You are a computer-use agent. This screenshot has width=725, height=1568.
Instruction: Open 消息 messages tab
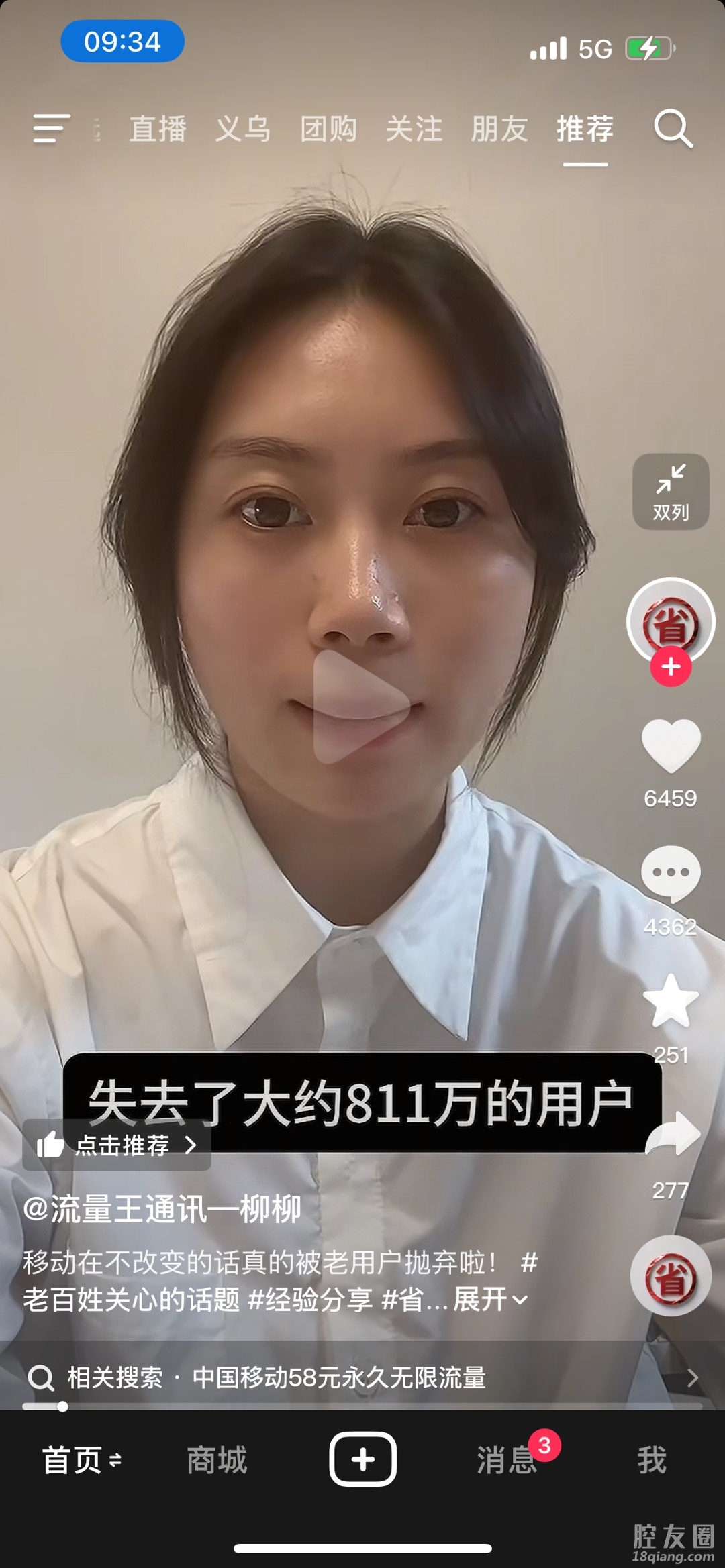click(x=507, y=1460)
